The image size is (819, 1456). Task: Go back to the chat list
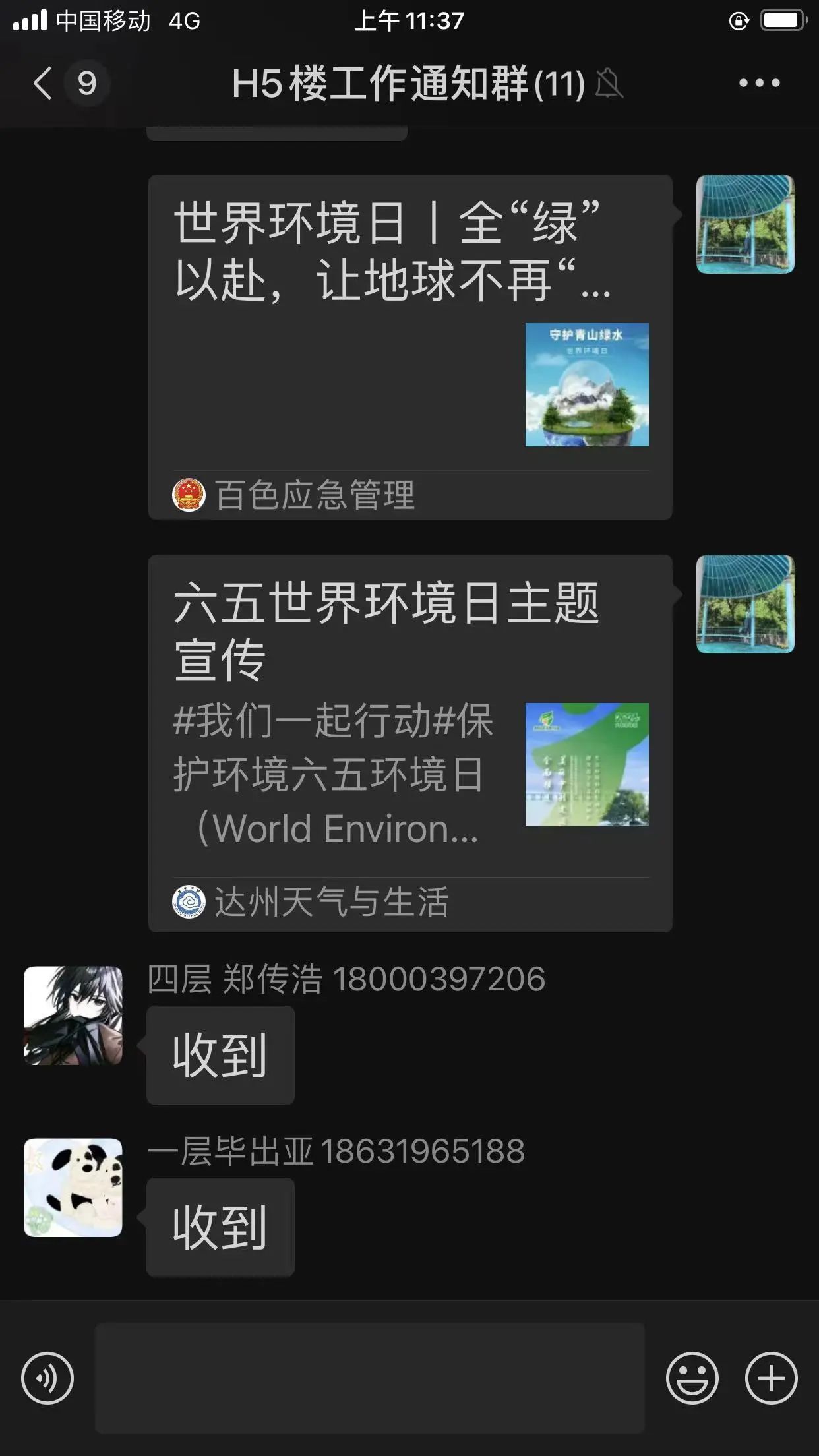44,83
